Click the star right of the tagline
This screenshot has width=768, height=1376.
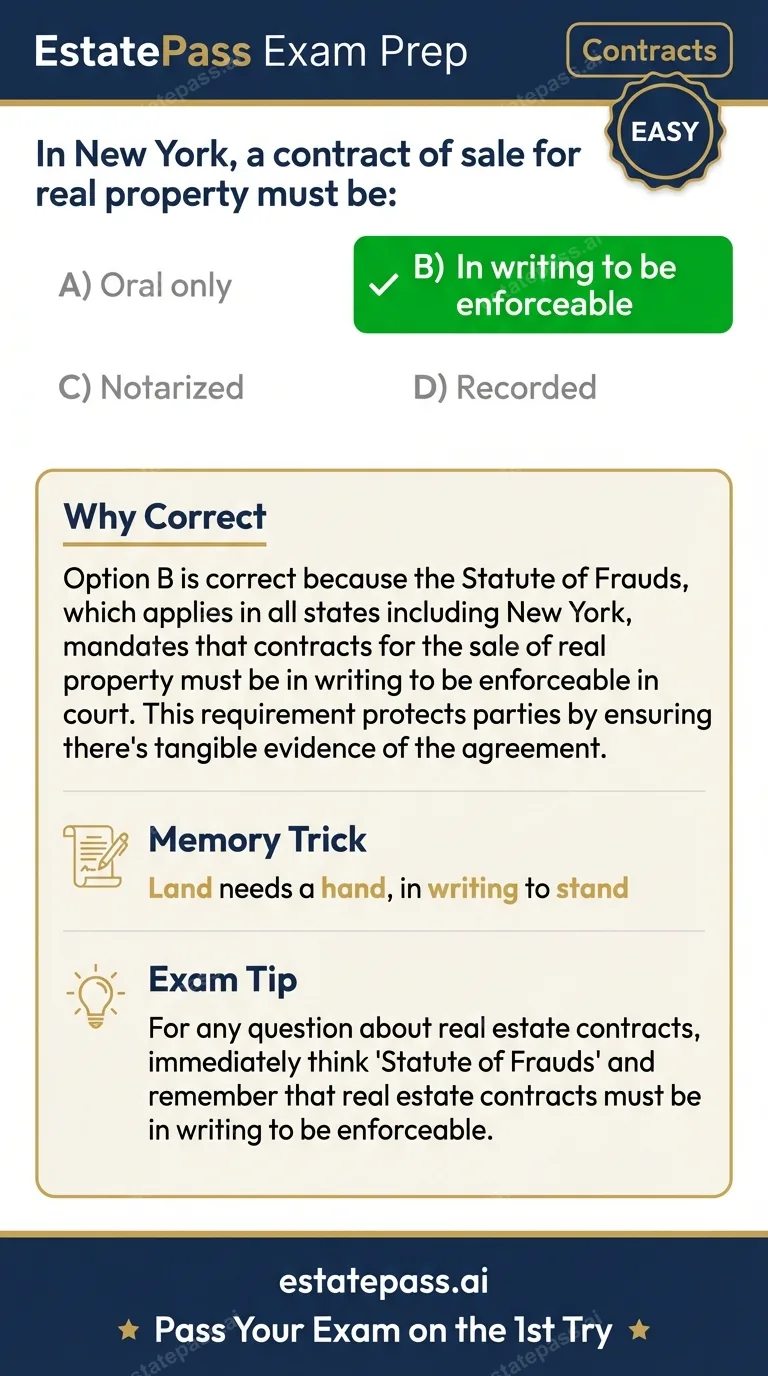pyautogui.click(x=639, y=1330)
